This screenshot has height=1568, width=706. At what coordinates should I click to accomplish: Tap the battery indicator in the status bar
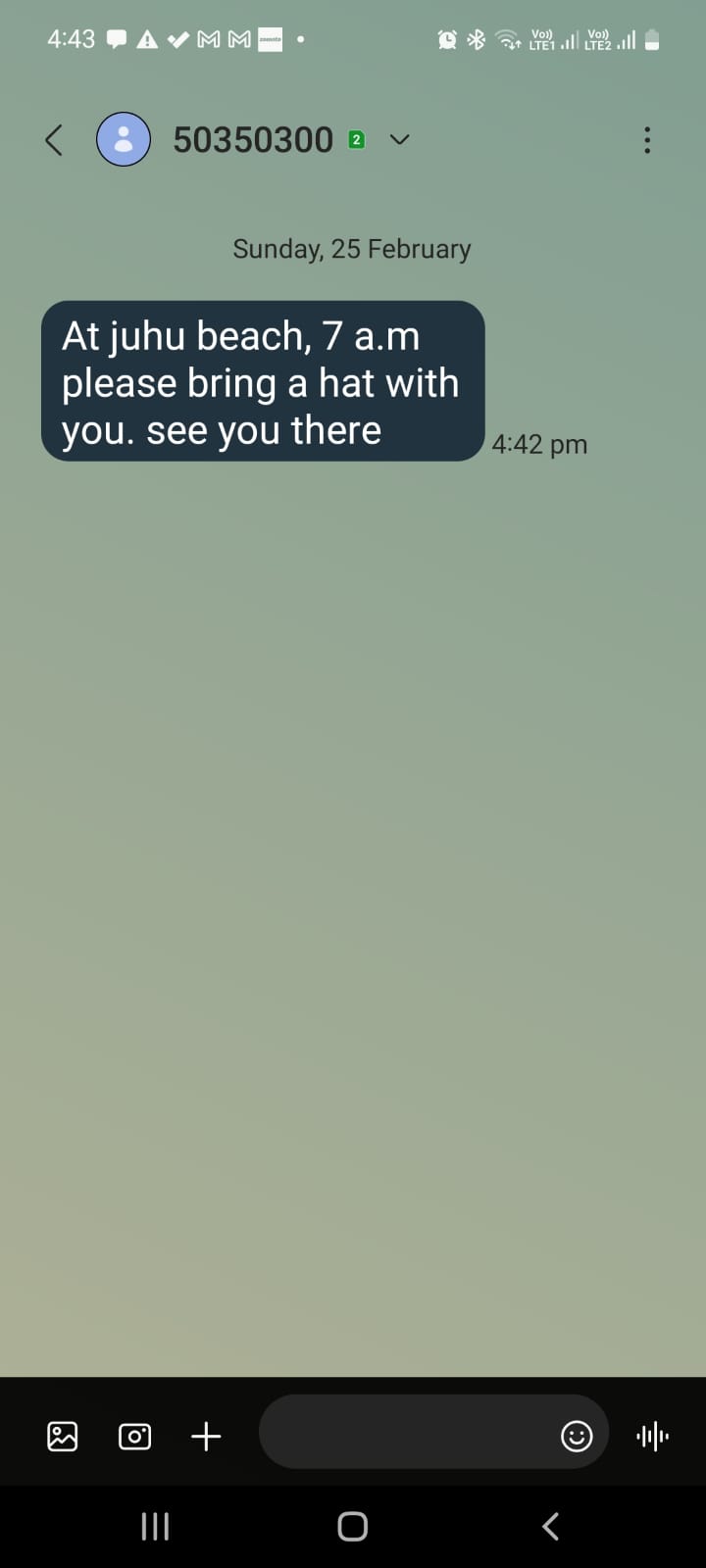click(x=653, y=39)
